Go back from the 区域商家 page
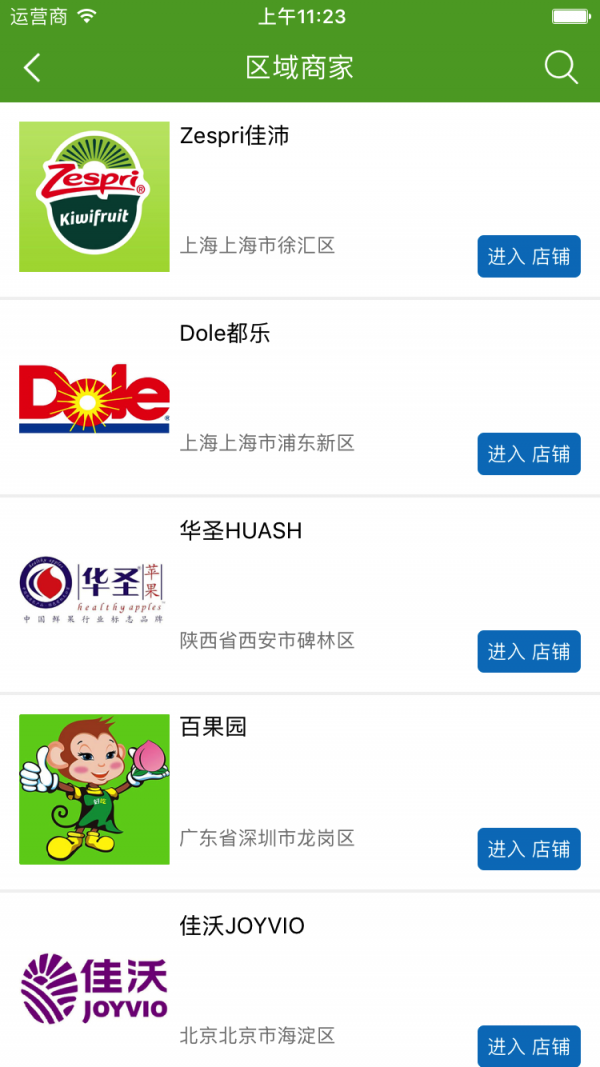The width and height of the screenshot is (600, 1067). click(32, 68)
